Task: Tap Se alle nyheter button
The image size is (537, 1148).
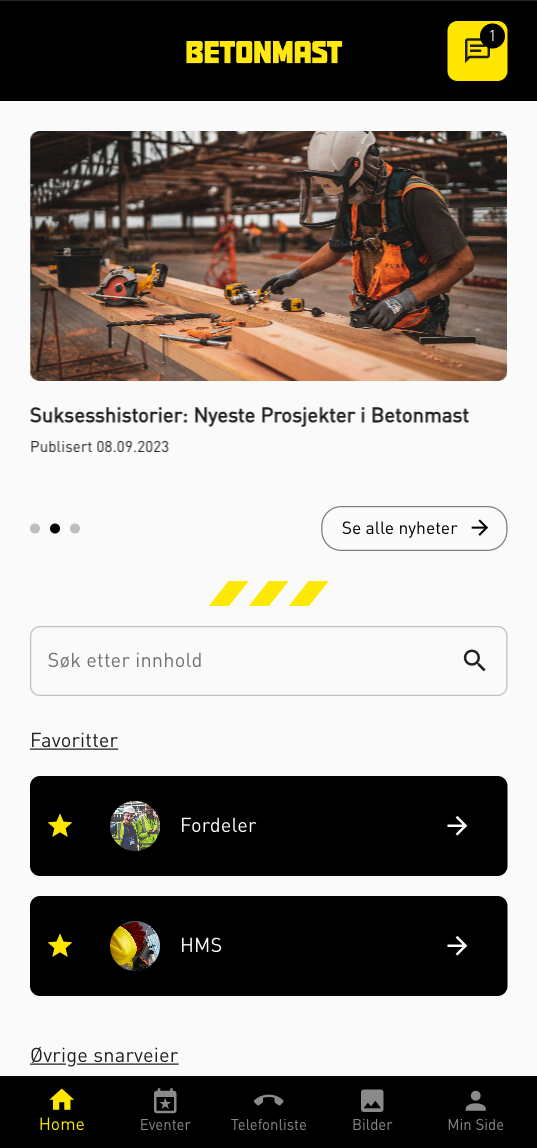Action: coord(414,528)
